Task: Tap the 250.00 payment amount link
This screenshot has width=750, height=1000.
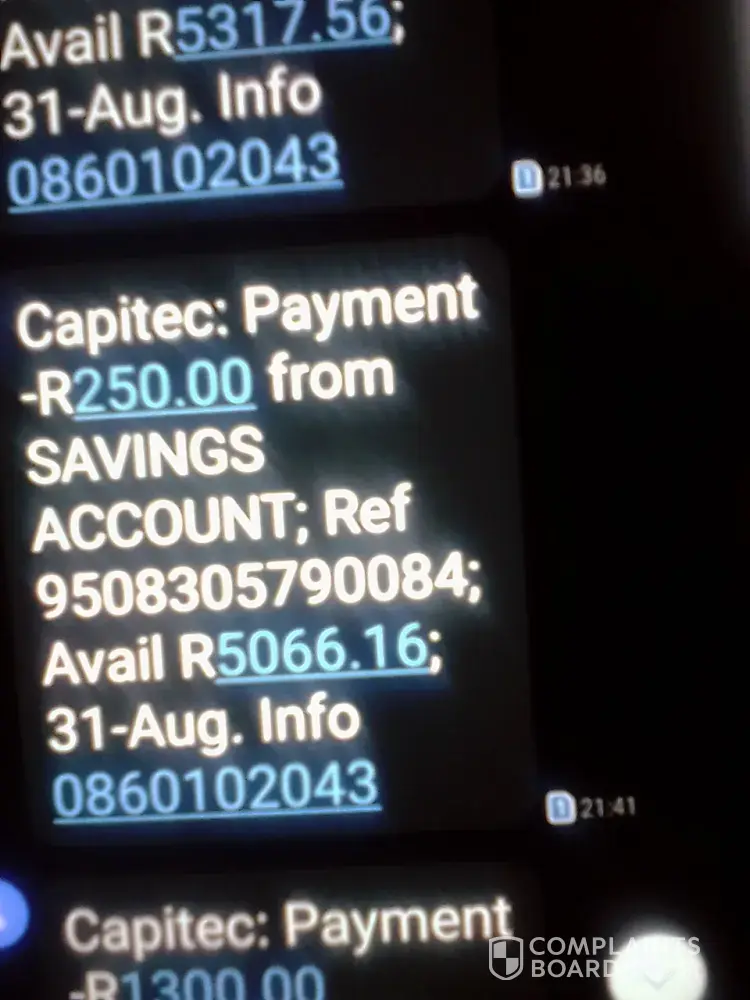Action: tap(165, 384)
